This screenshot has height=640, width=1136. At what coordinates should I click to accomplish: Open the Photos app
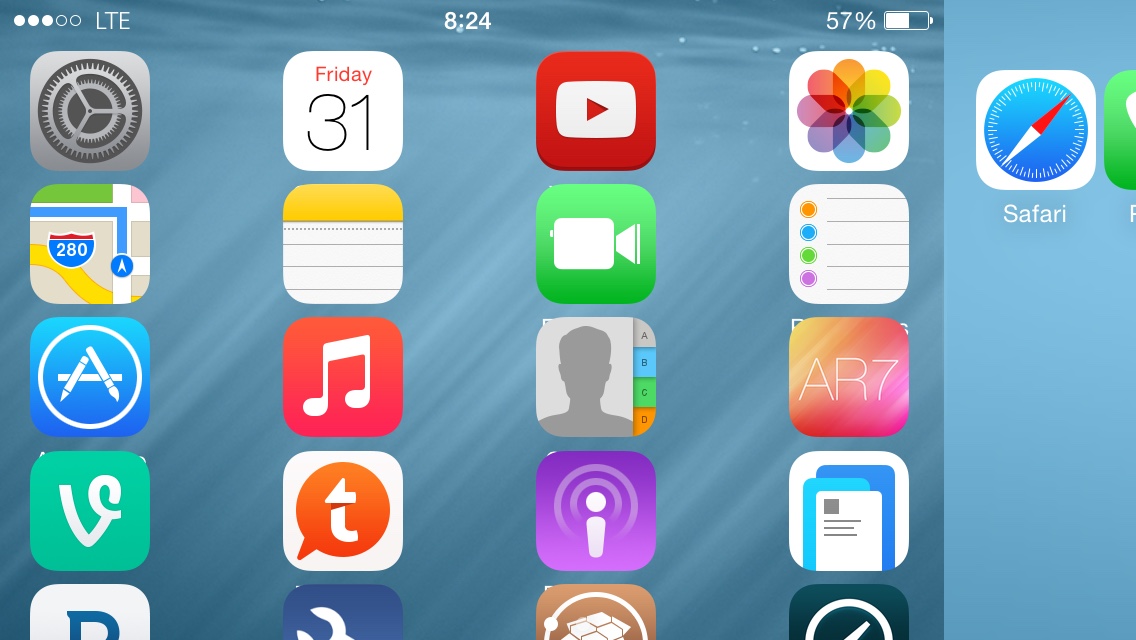tap(849, 111)
